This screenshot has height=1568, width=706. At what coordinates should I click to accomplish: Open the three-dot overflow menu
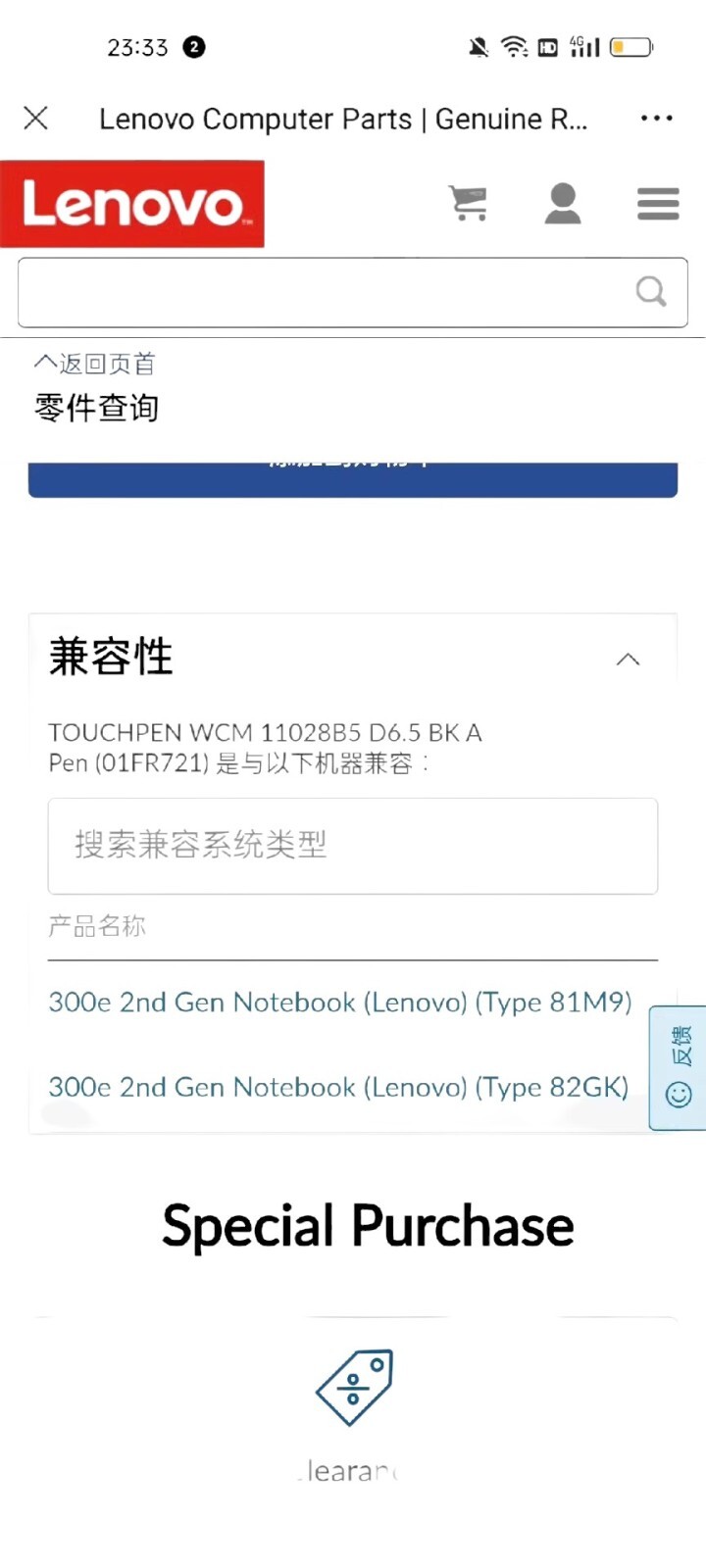656,119
